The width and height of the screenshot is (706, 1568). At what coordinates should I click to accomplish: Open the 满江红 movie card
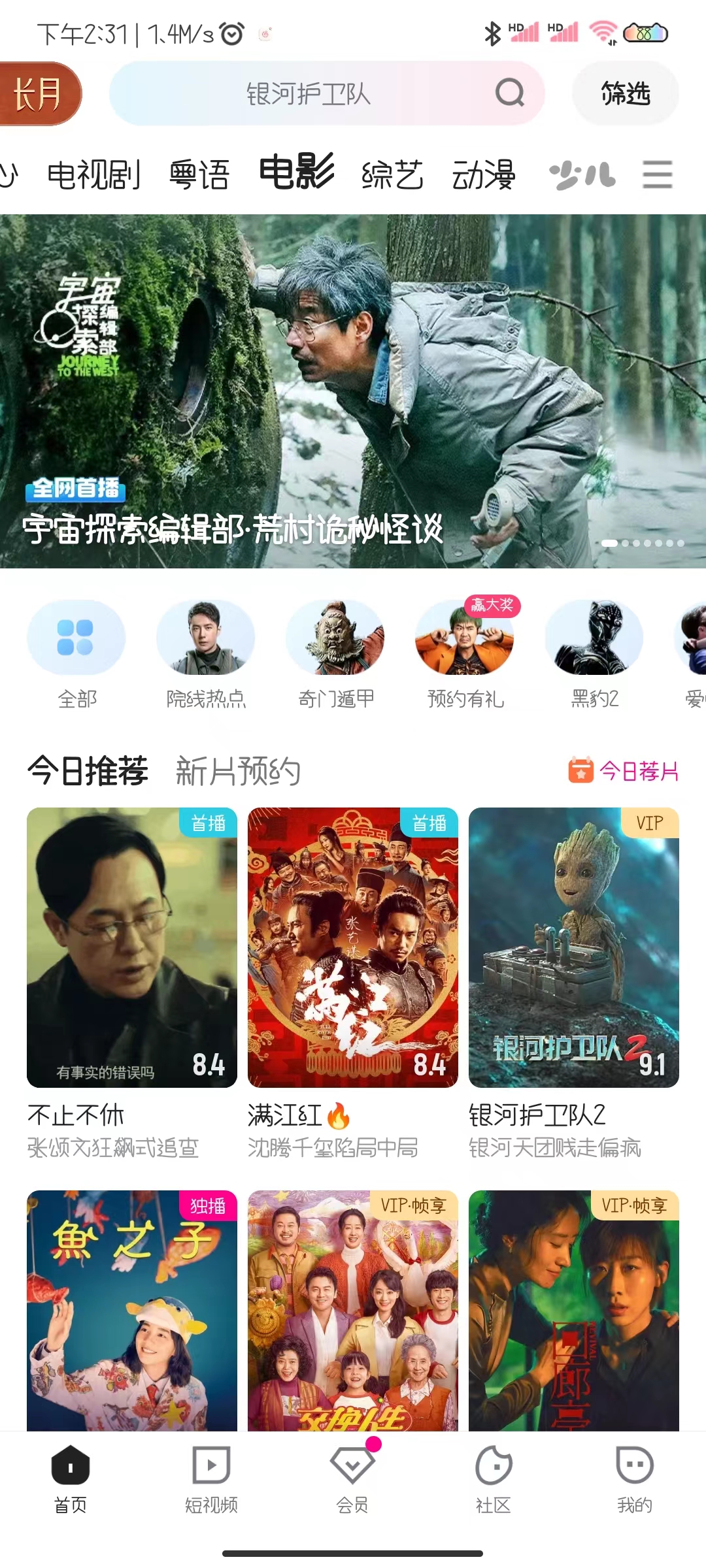[352, 947]
